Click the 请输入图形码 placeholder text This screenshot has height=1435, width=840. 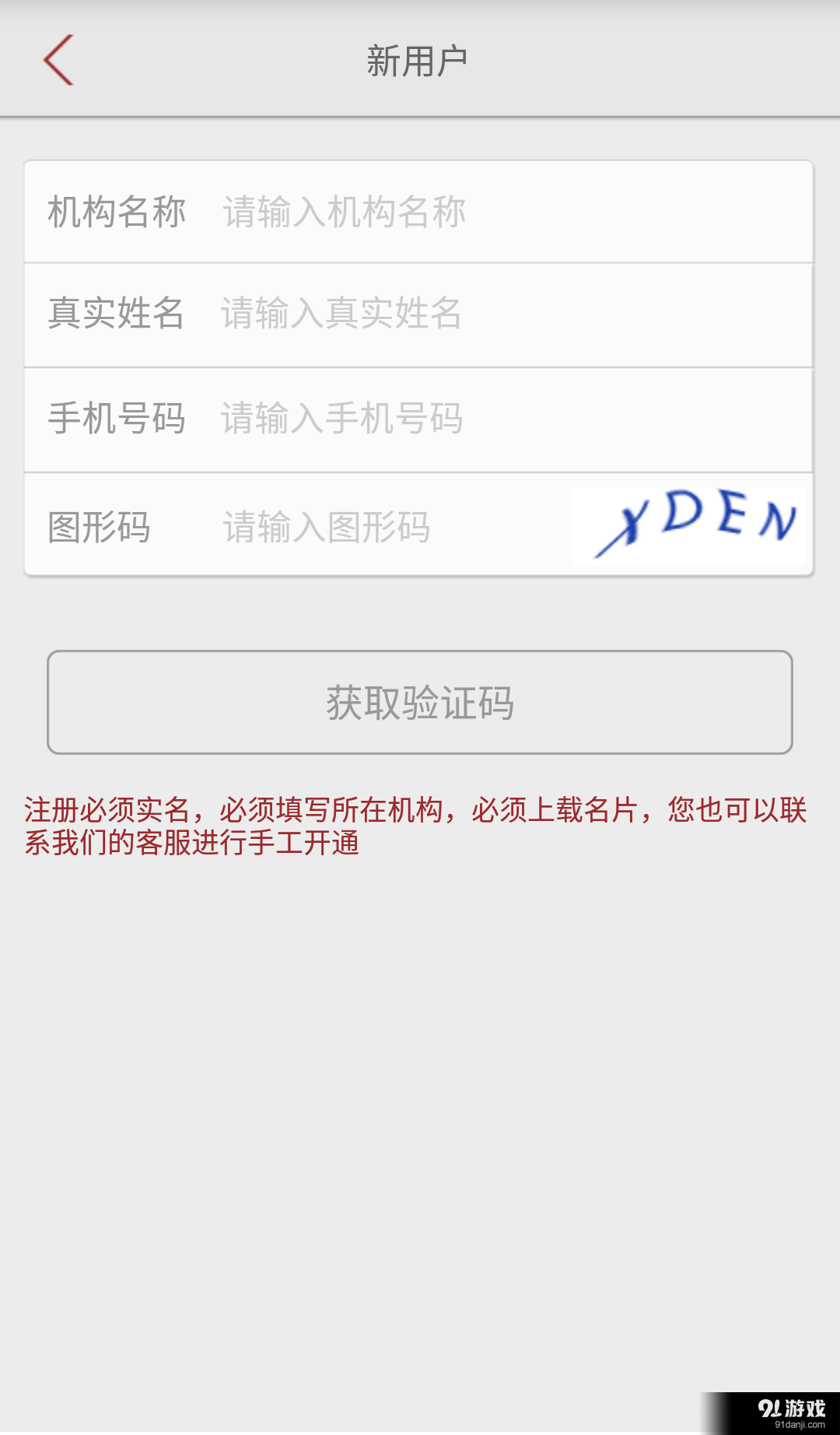click(327, 526)
